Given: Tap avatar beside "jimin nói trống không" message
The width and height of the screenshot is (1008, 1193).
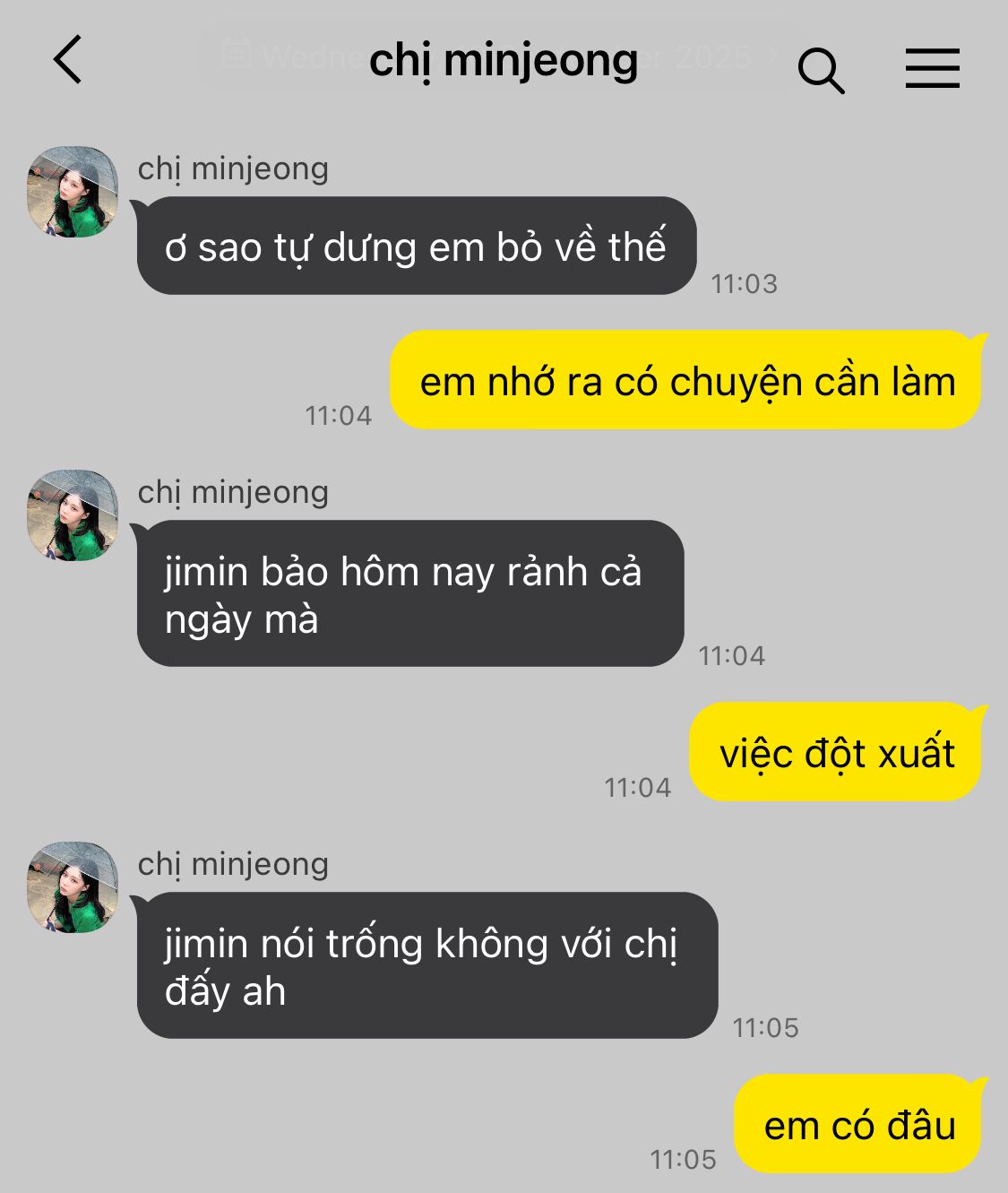Looking at the screenshot, I should (73, 887).
